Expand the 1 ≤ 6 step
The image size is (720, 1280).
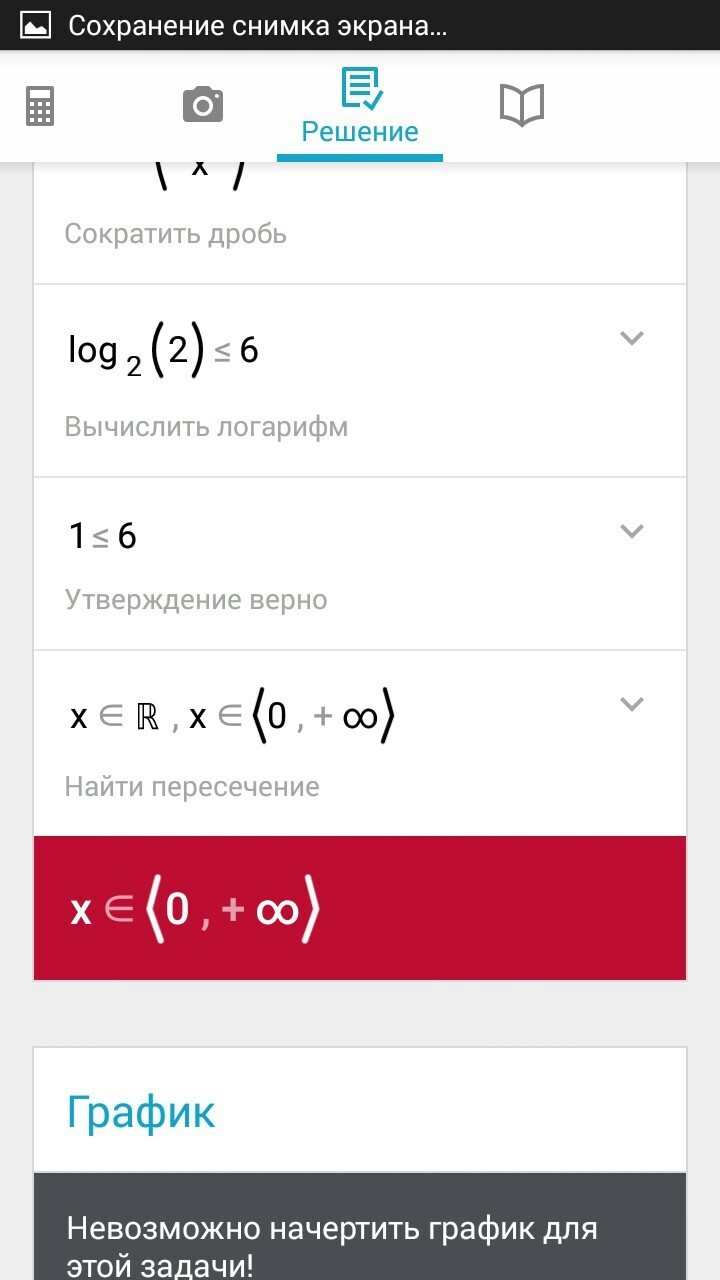tap(631, 531)
